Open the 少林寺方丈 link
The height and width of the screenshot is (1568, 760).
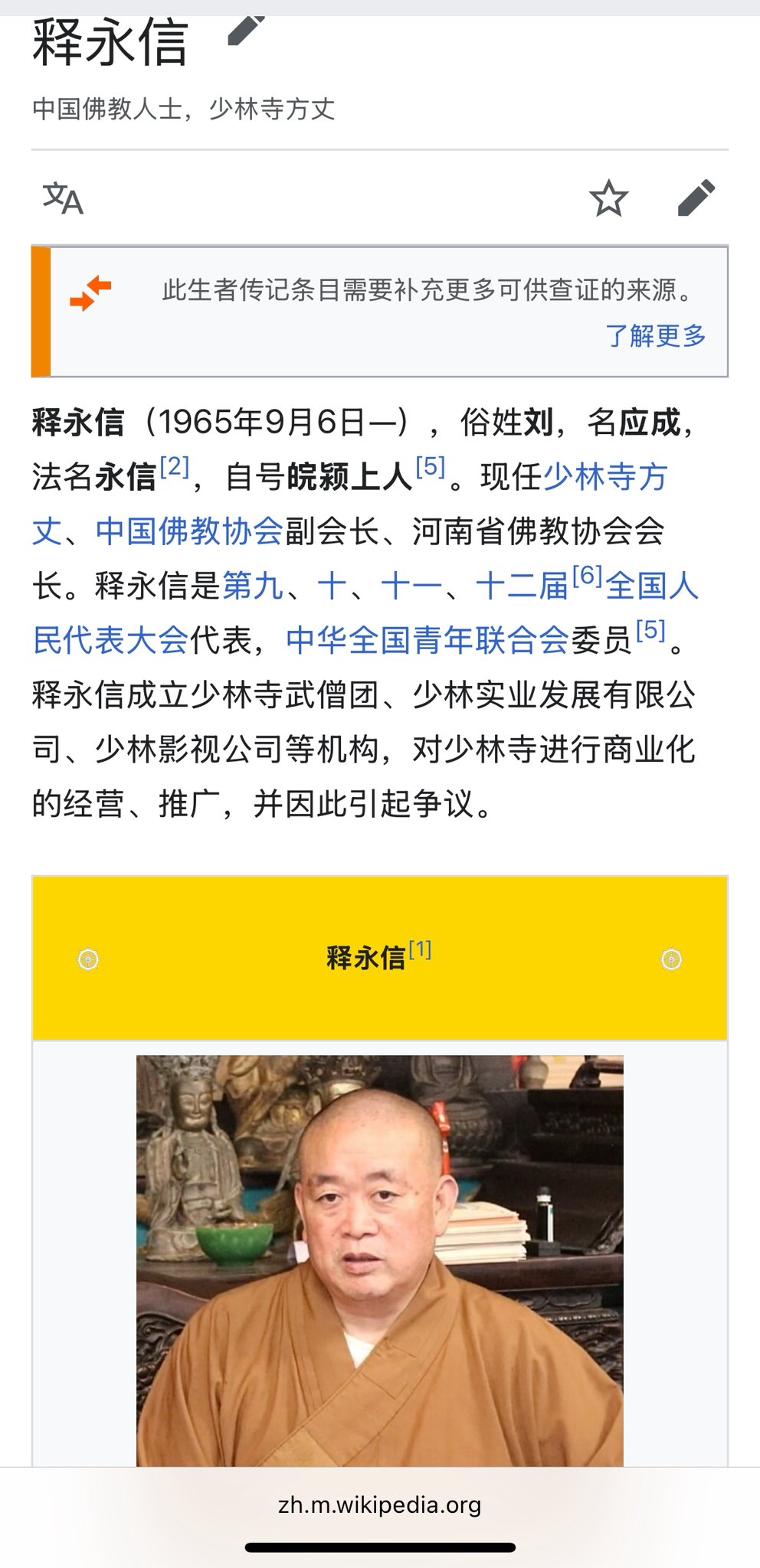[x=605, y=477]
